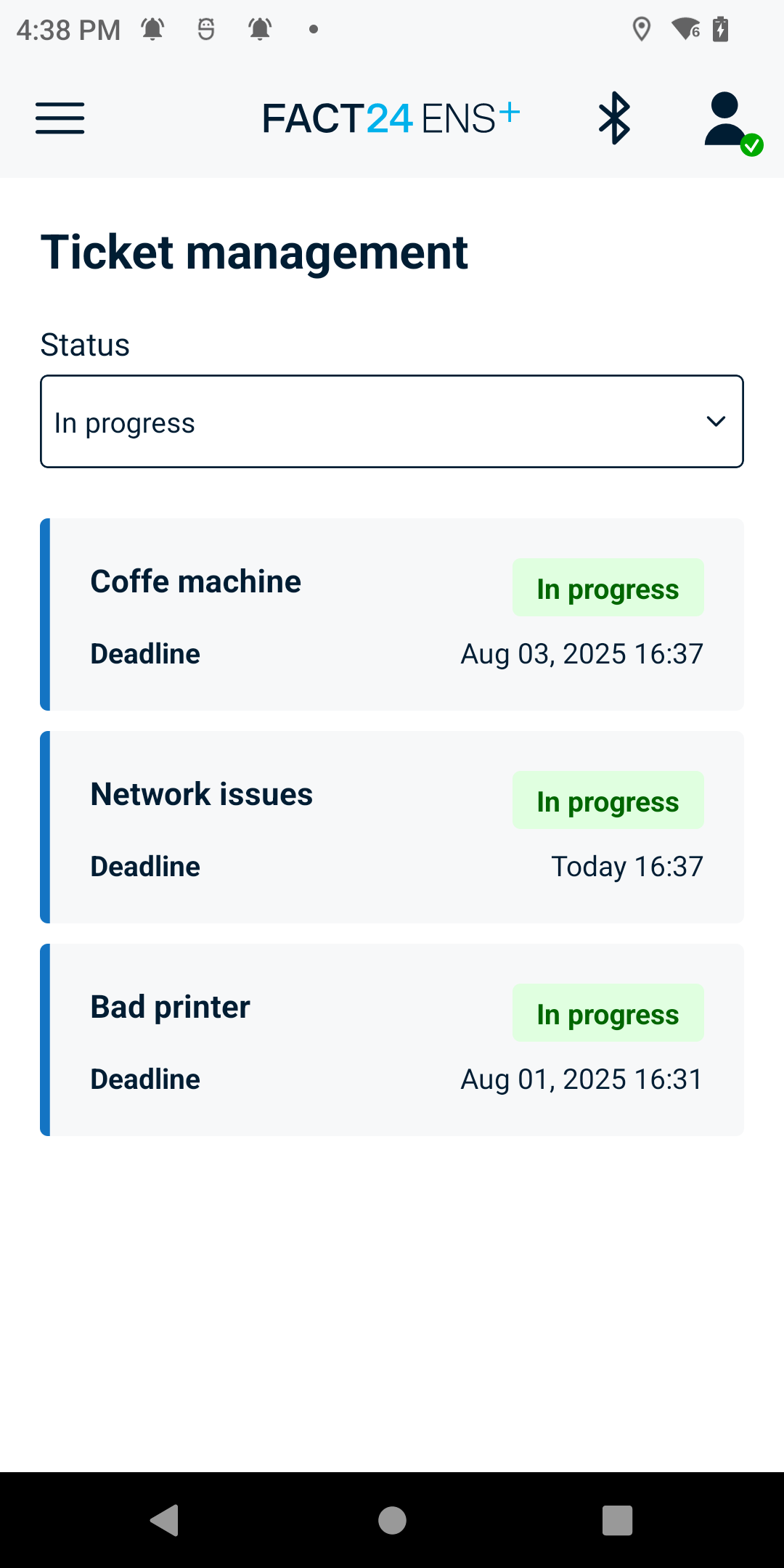This screenshot has width=784, height=1568.
Task: Go back using the system back button
Action: [x=165, y=1520]
